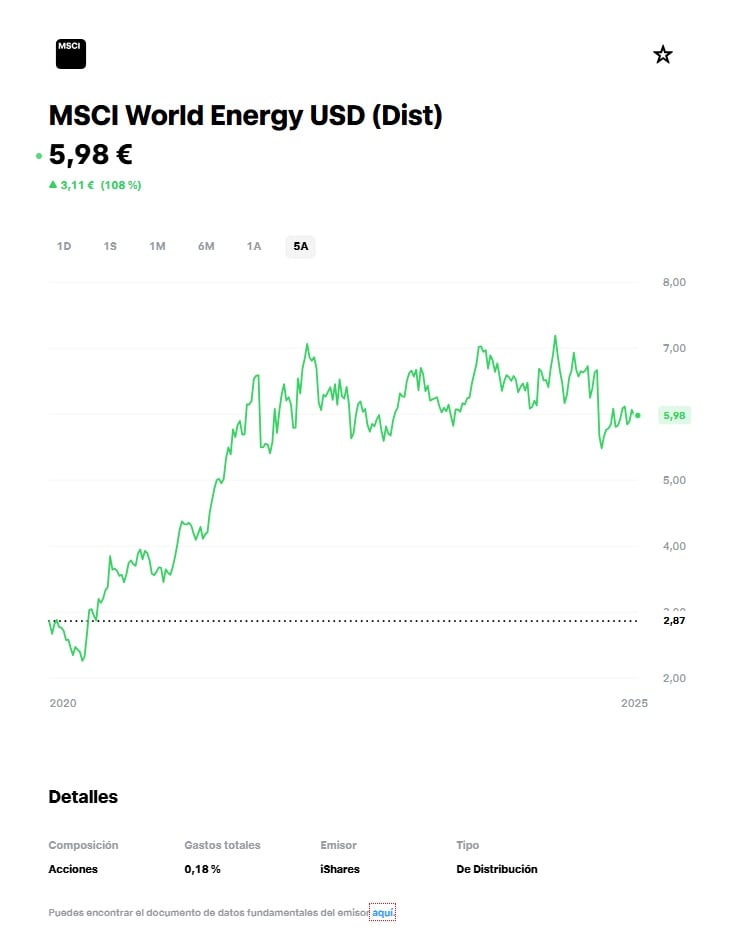The width and height of the screenshot is (751, 939).
Task: Click the fund title MSCI World Energy
Action: click(x=246, y=115)
